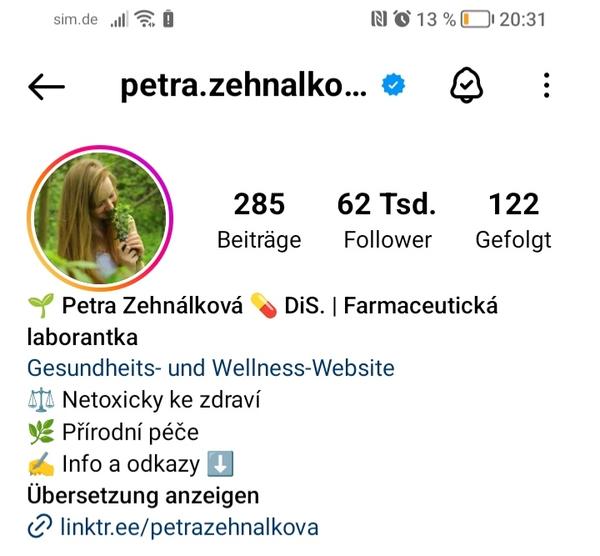This screenshot has width=600, height=556.
Task: Jump to the 285 Beiträge posts
Action: point(259,220)
